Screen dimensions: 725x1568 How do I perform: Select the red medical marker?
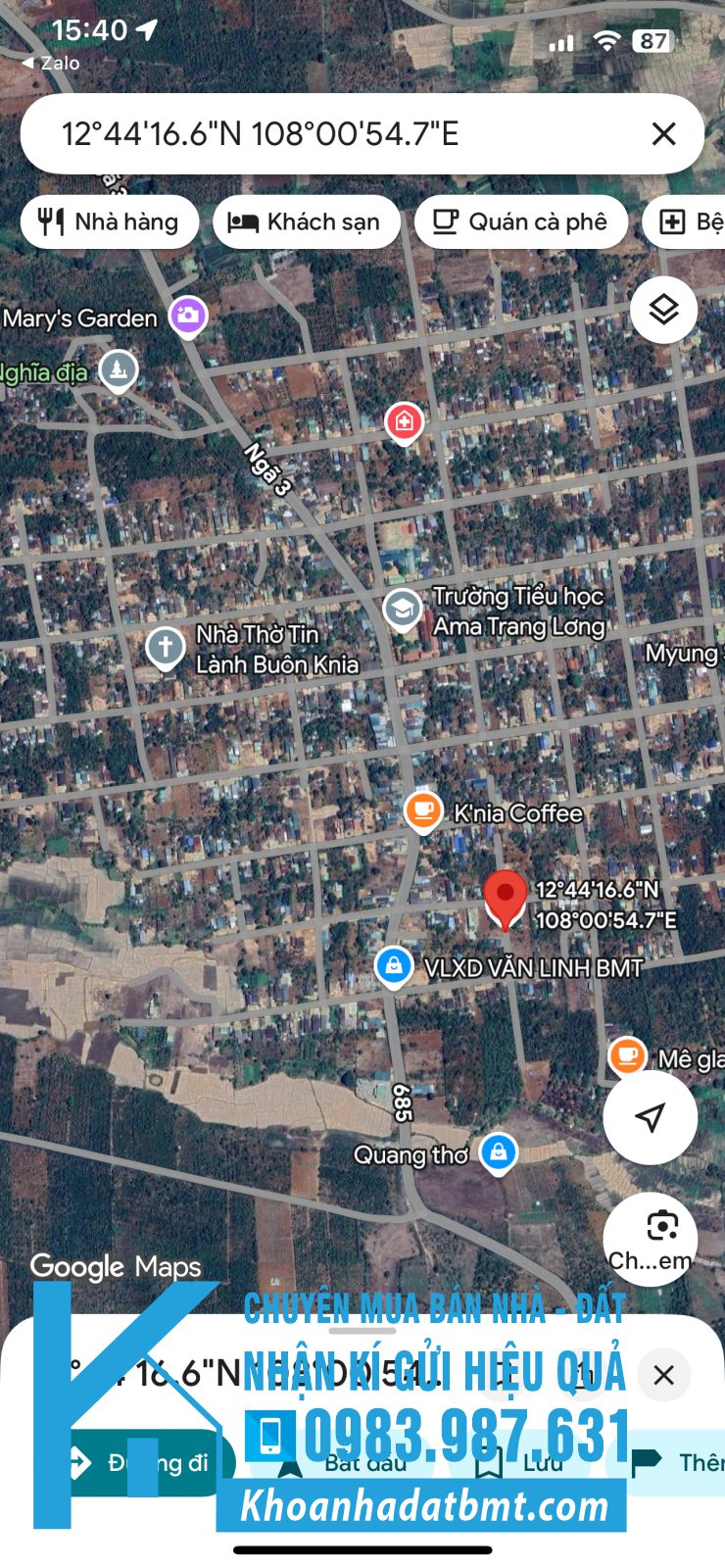point(404,422)
